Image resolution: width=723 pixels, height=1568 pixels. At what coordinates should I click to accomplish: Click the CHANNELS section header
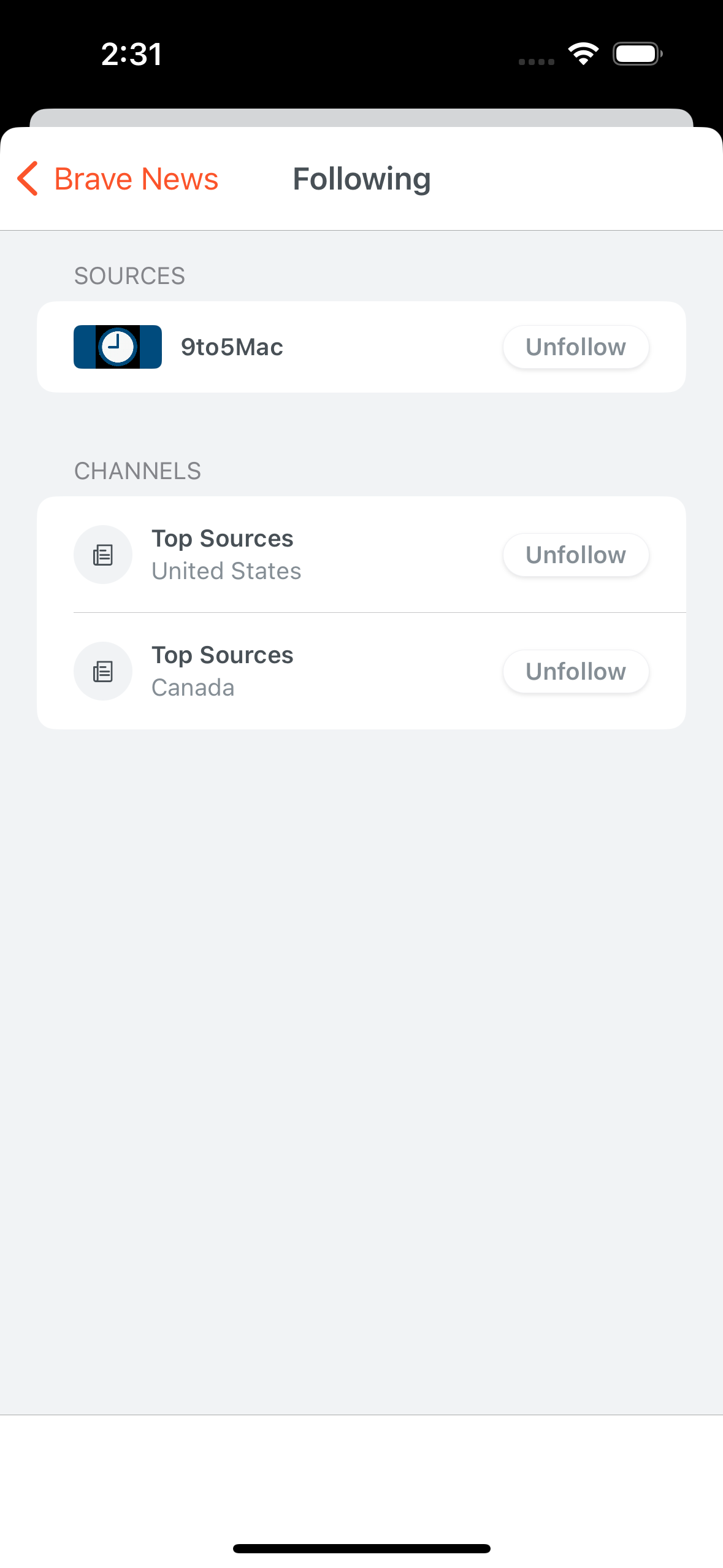coord(137,471)
